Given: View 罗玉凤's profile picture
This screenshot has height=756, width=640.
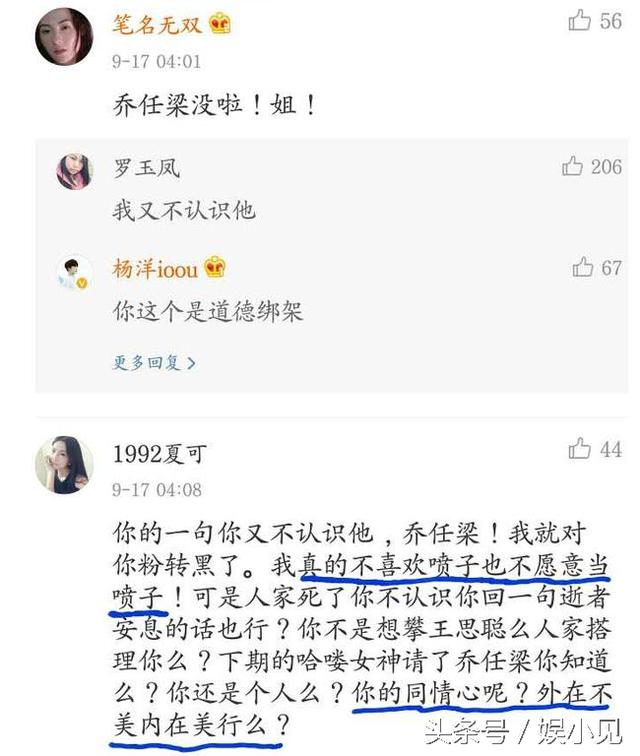Looking at the screenshot, I should [x=74, y=171].
